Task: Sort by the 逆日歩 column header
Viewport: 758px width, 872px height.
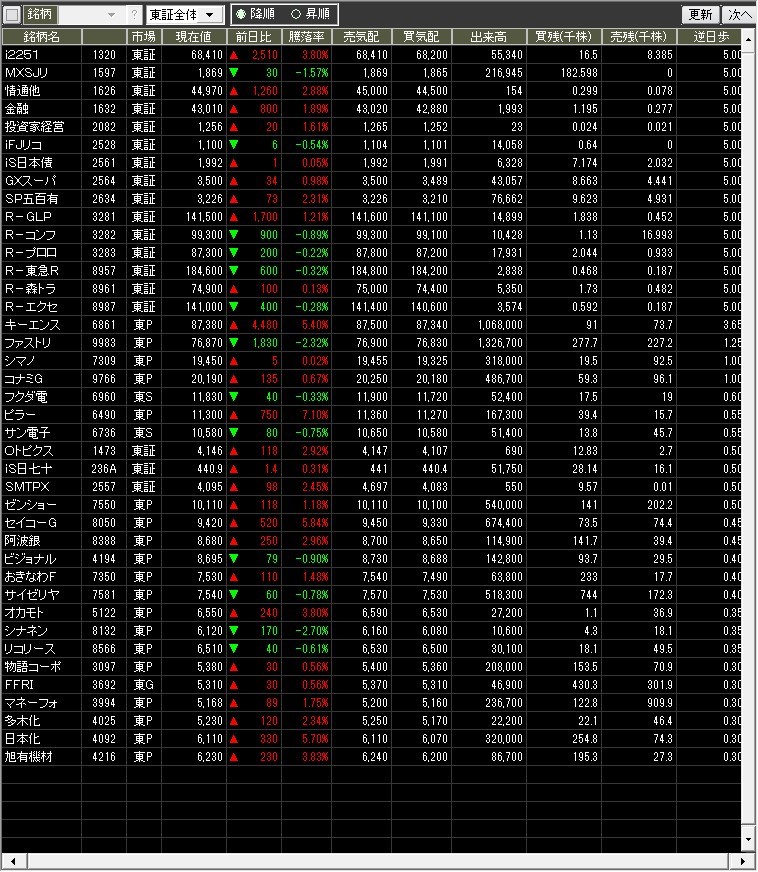Action: tap(711, 37)
